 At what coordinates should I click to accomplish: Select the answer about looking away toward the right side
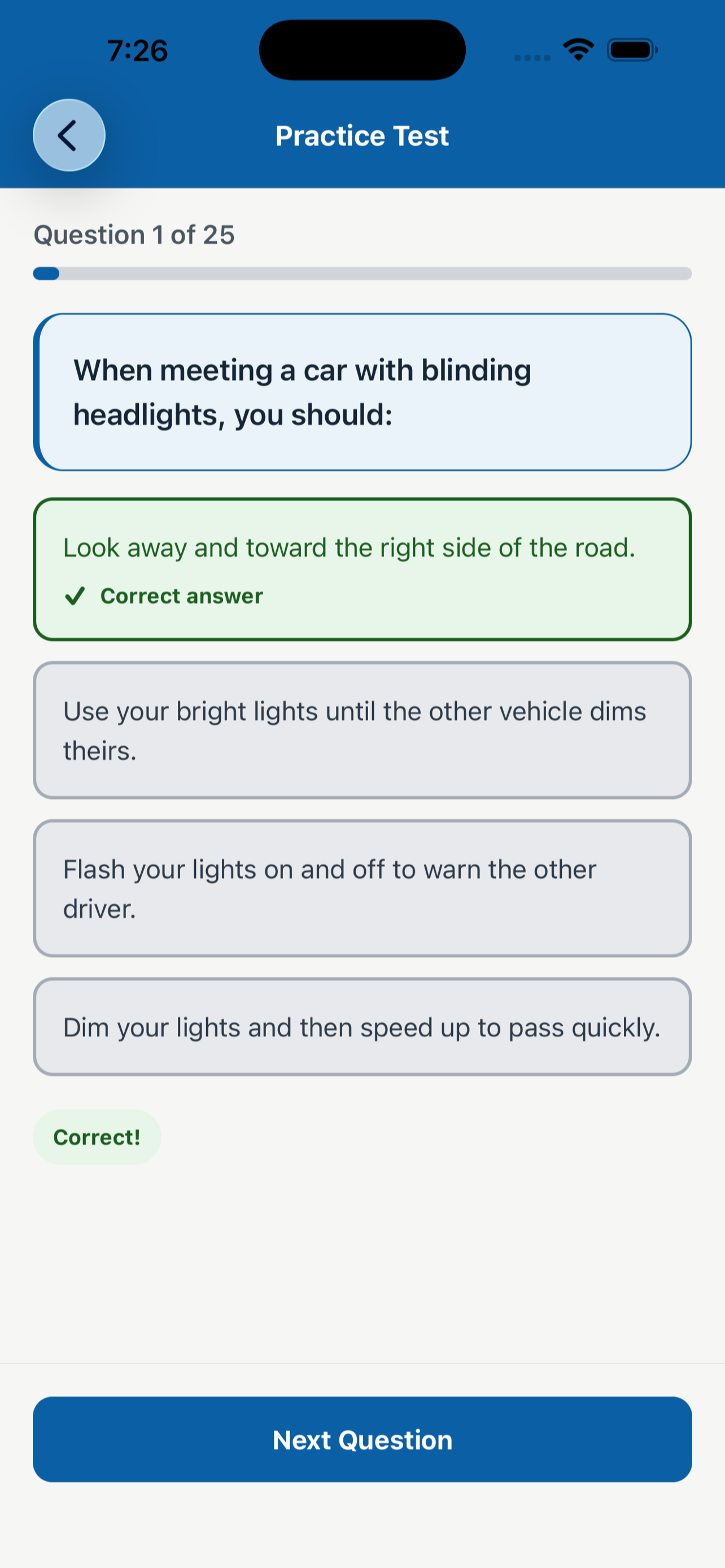362,569
